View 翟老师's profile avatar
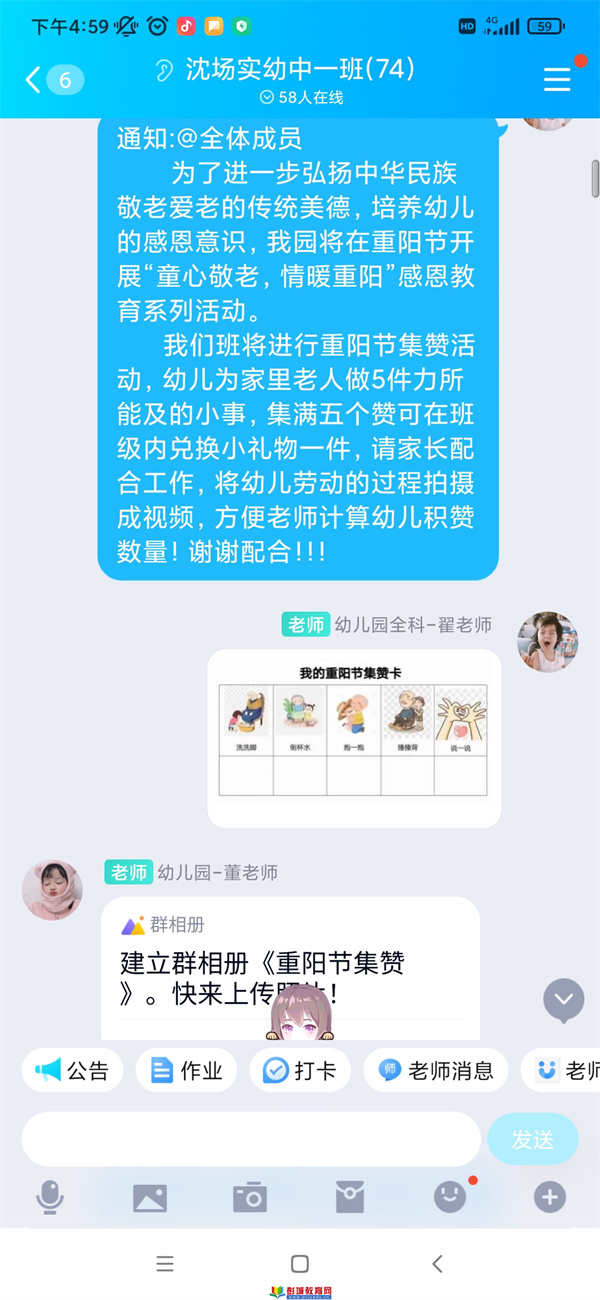 point(547,642)
